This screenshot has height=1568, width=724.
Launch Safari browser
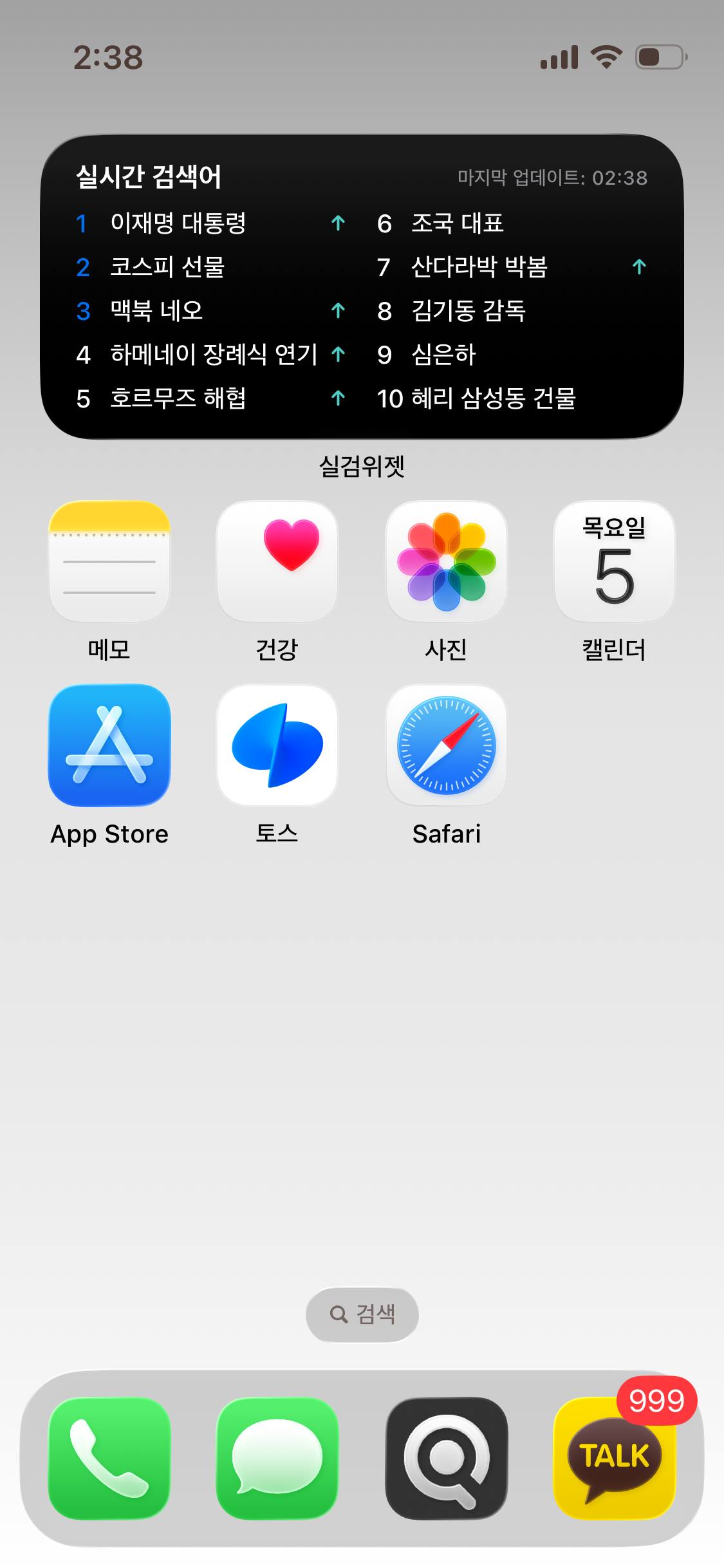click(x=446, y=745)
